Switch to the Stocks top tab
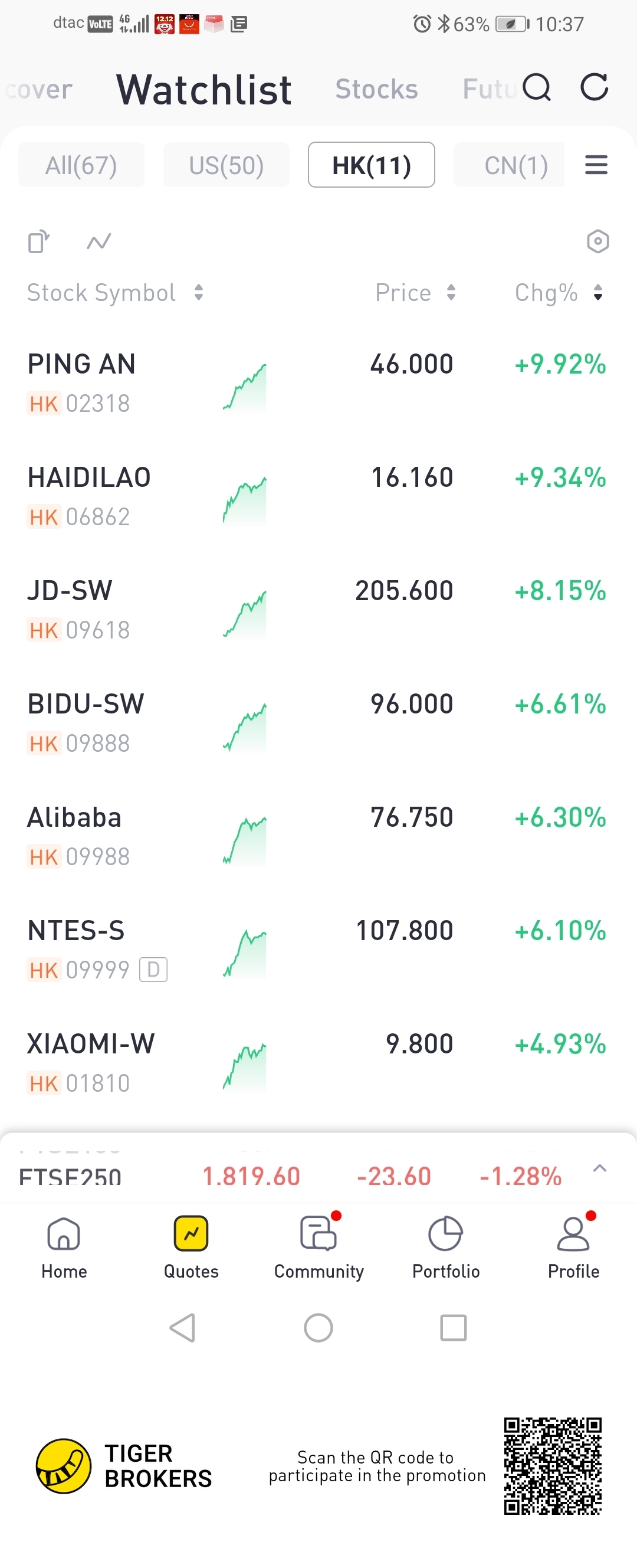This screenshot has width=637, height=1568. click(376, 89)
